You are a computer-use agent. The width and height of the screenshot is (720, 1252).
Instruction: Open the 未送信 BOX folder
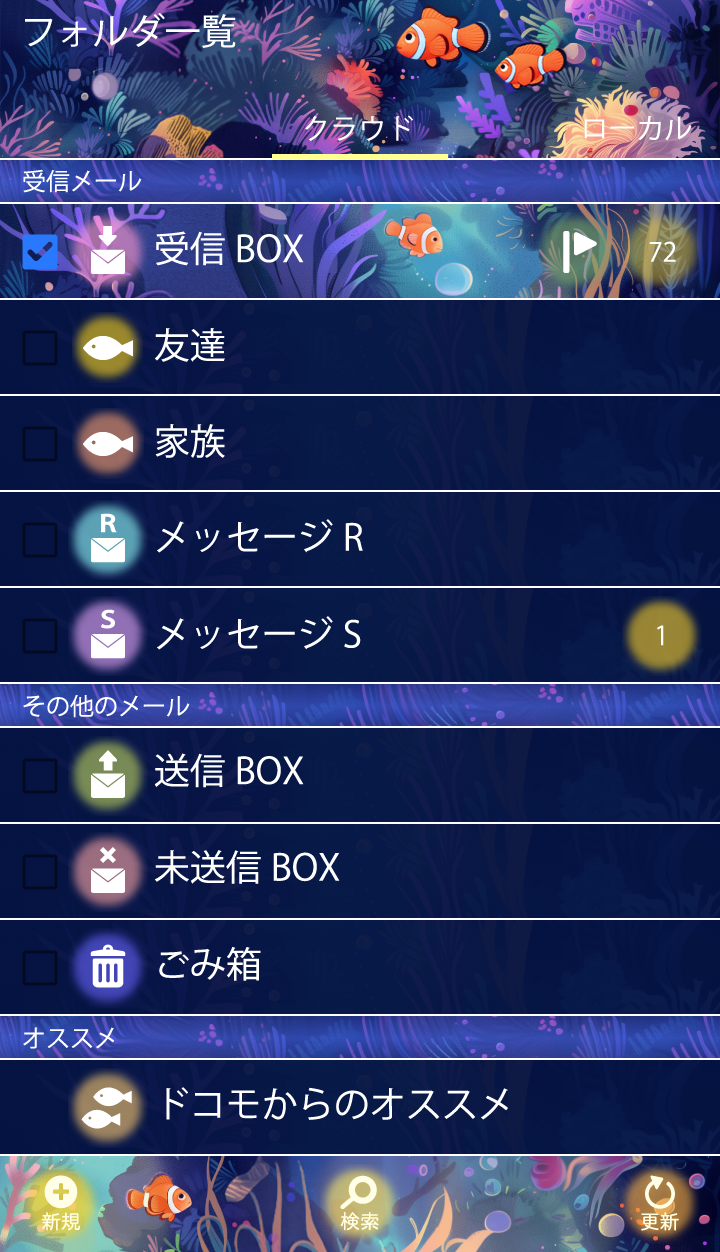pyautogui.click(x=247, y=868)
